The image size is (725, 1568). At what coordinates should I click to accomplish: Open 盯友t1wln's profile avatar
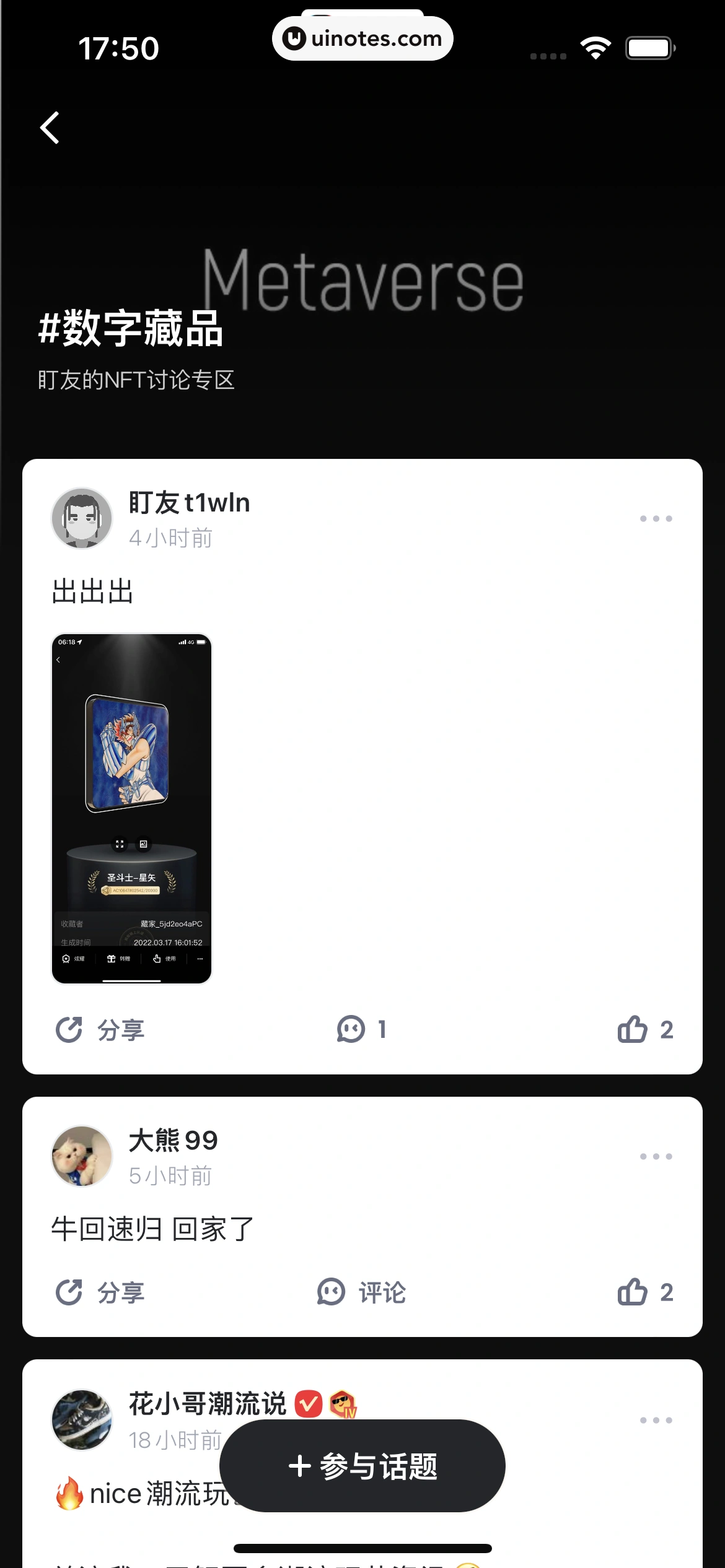pos(82,518)
